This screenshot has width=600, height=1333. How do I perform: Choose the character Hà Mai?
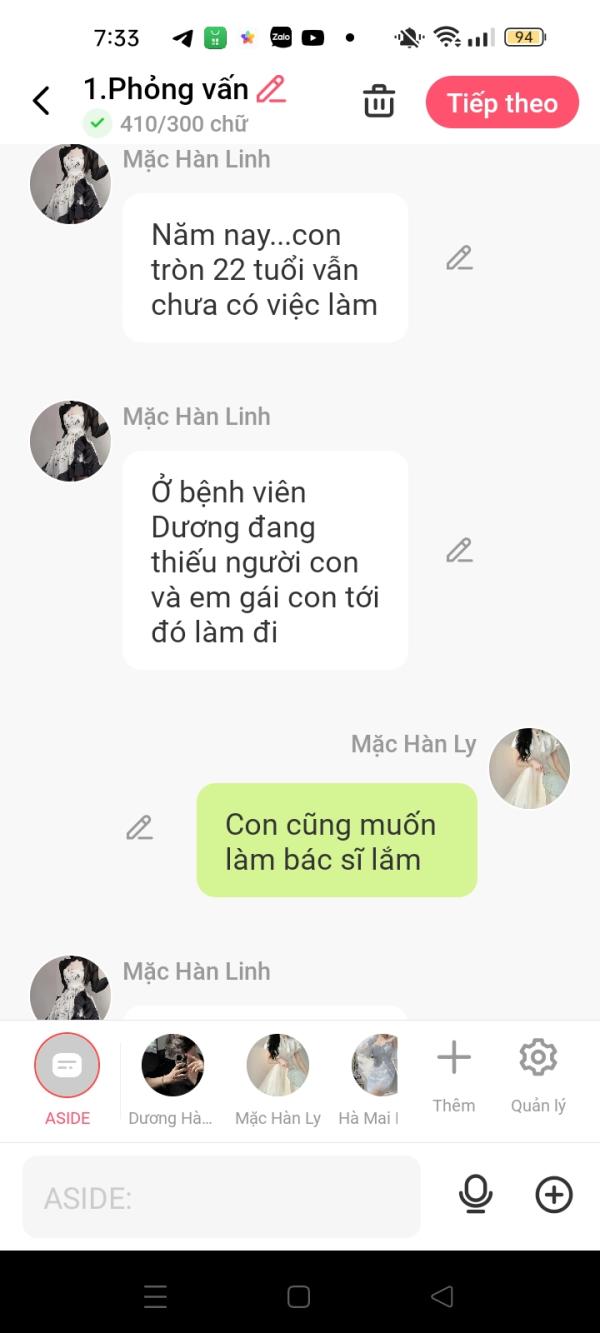375,1066
